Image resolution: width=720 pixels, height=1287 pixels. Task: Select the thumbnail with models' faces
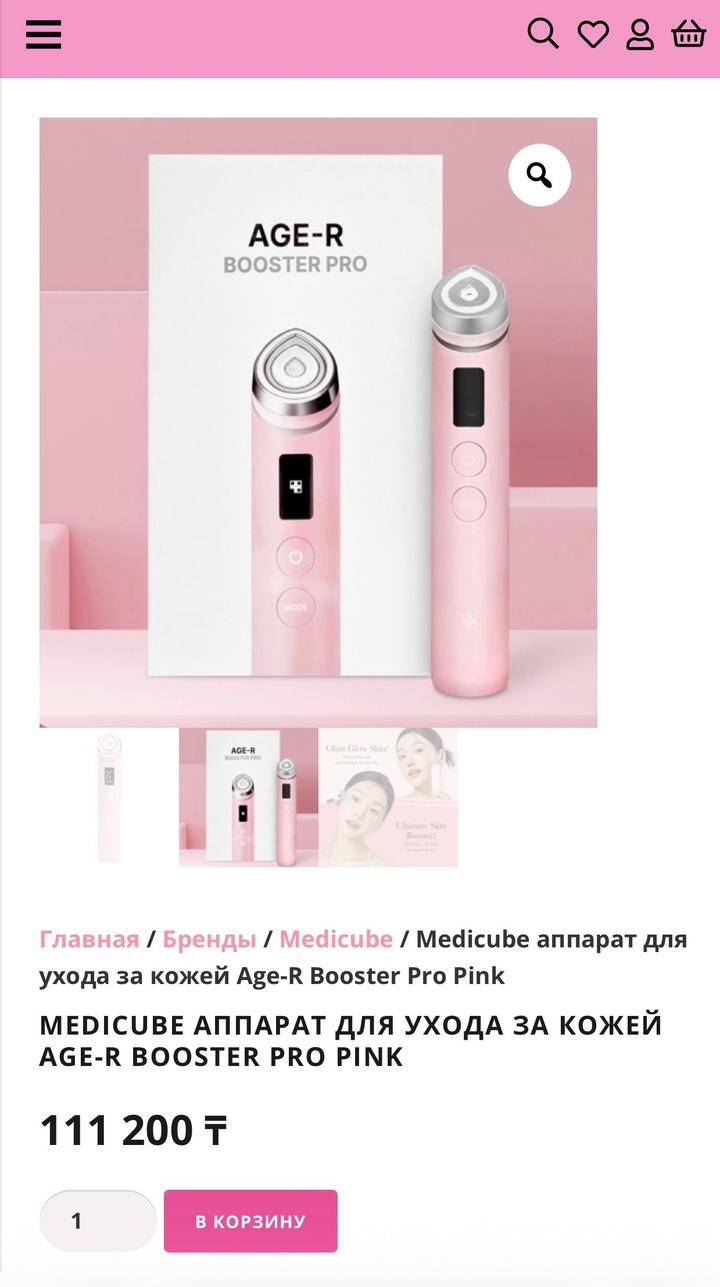[x=388, y=797]
